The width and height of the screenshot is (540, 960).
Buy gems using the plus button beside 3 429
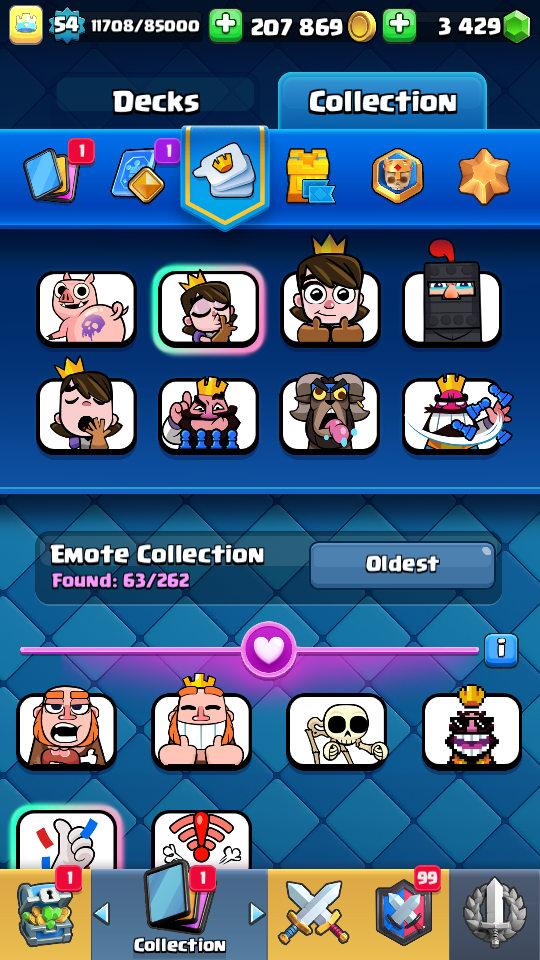coord(399,26)
